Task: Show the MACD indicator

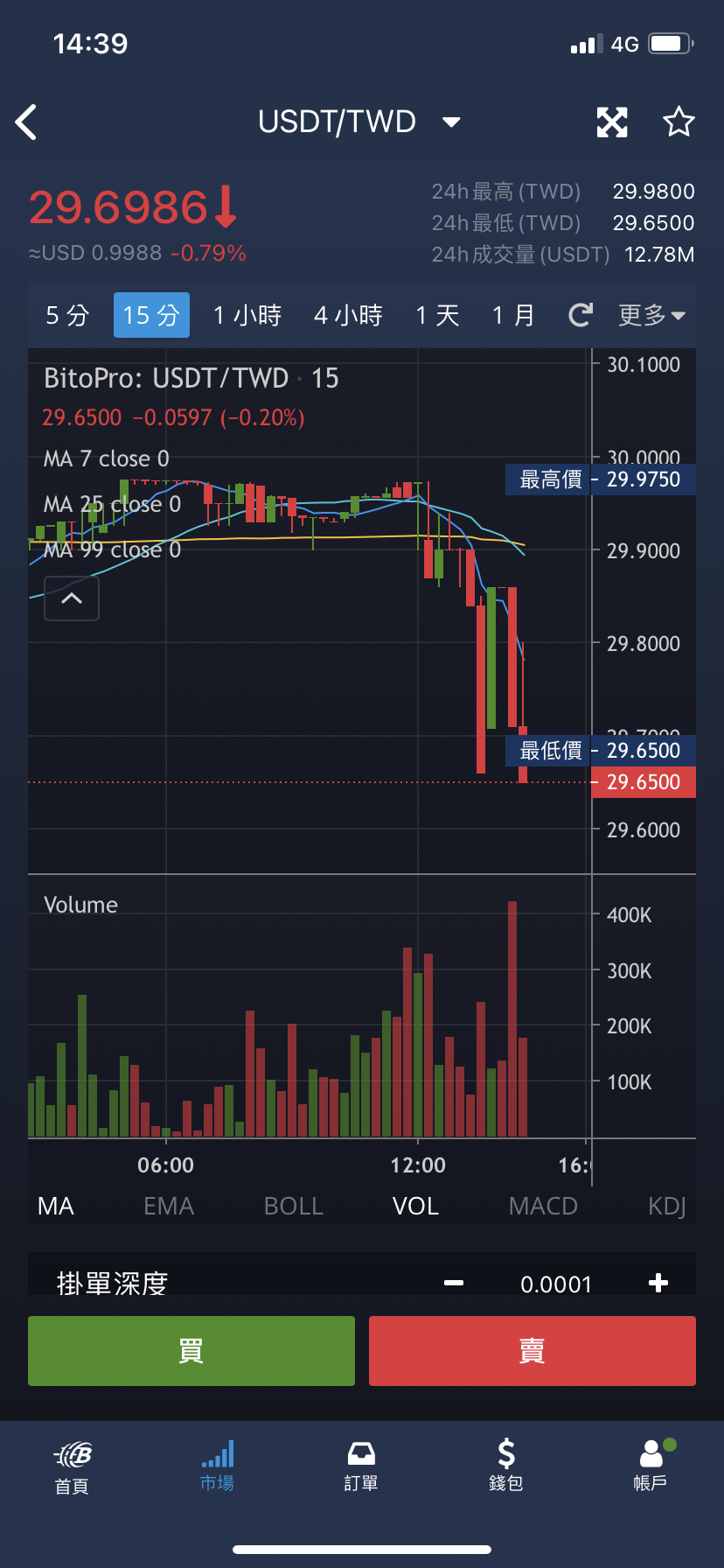Action: pyautogui.click(x=543, y=1206)
